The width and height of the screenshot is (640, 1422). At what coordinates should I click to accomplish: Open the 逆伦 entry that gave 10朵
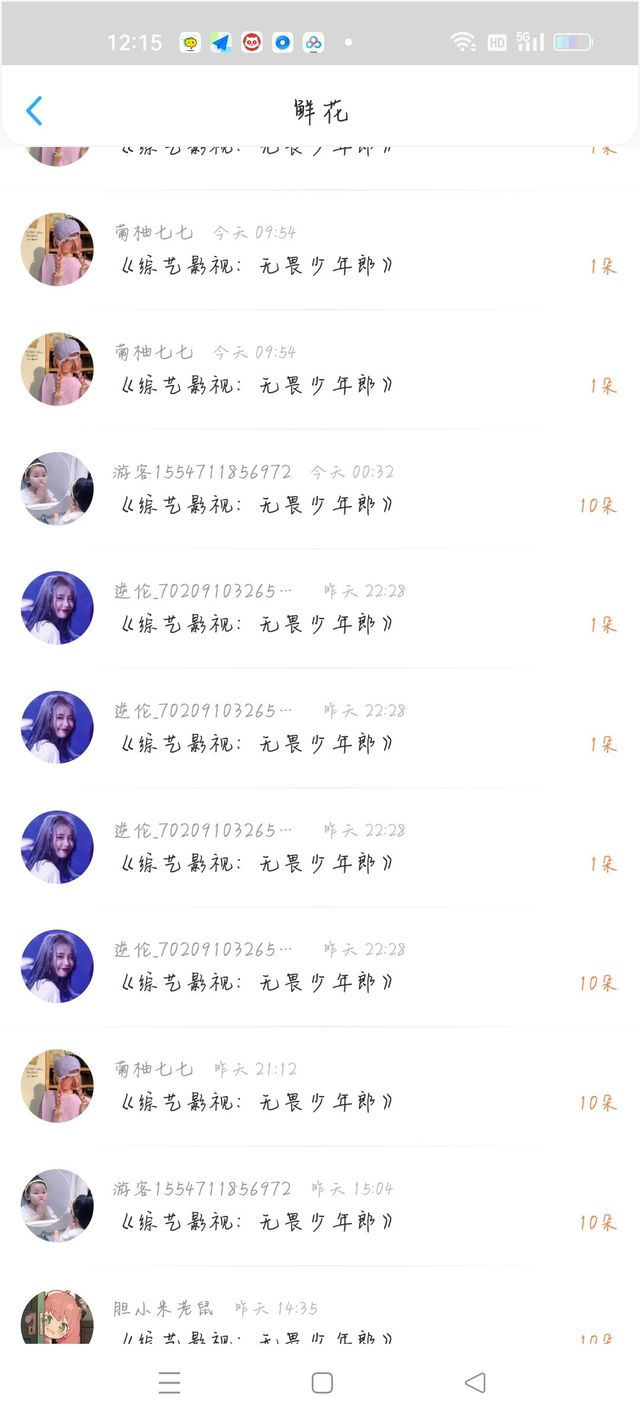(x=320, y=967)
